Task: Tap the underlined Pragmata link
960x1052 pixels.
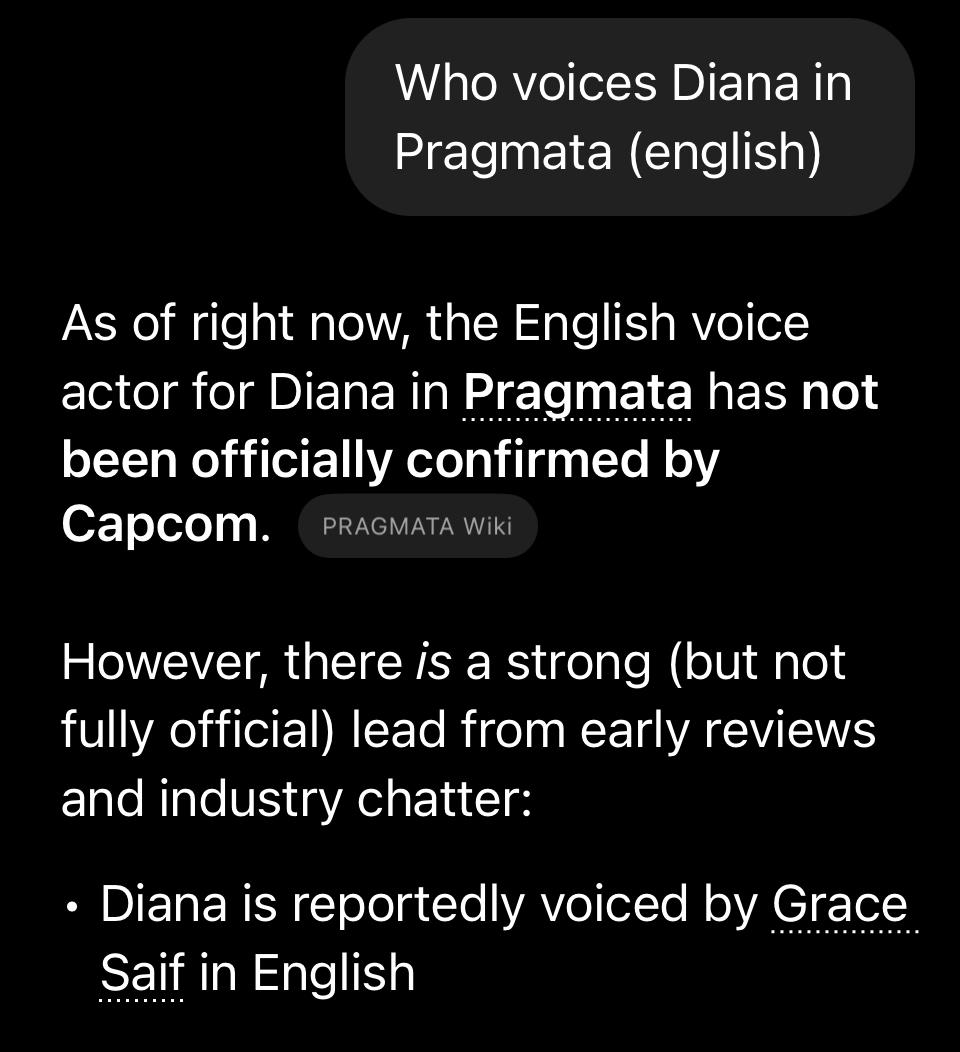Action: 578,393
